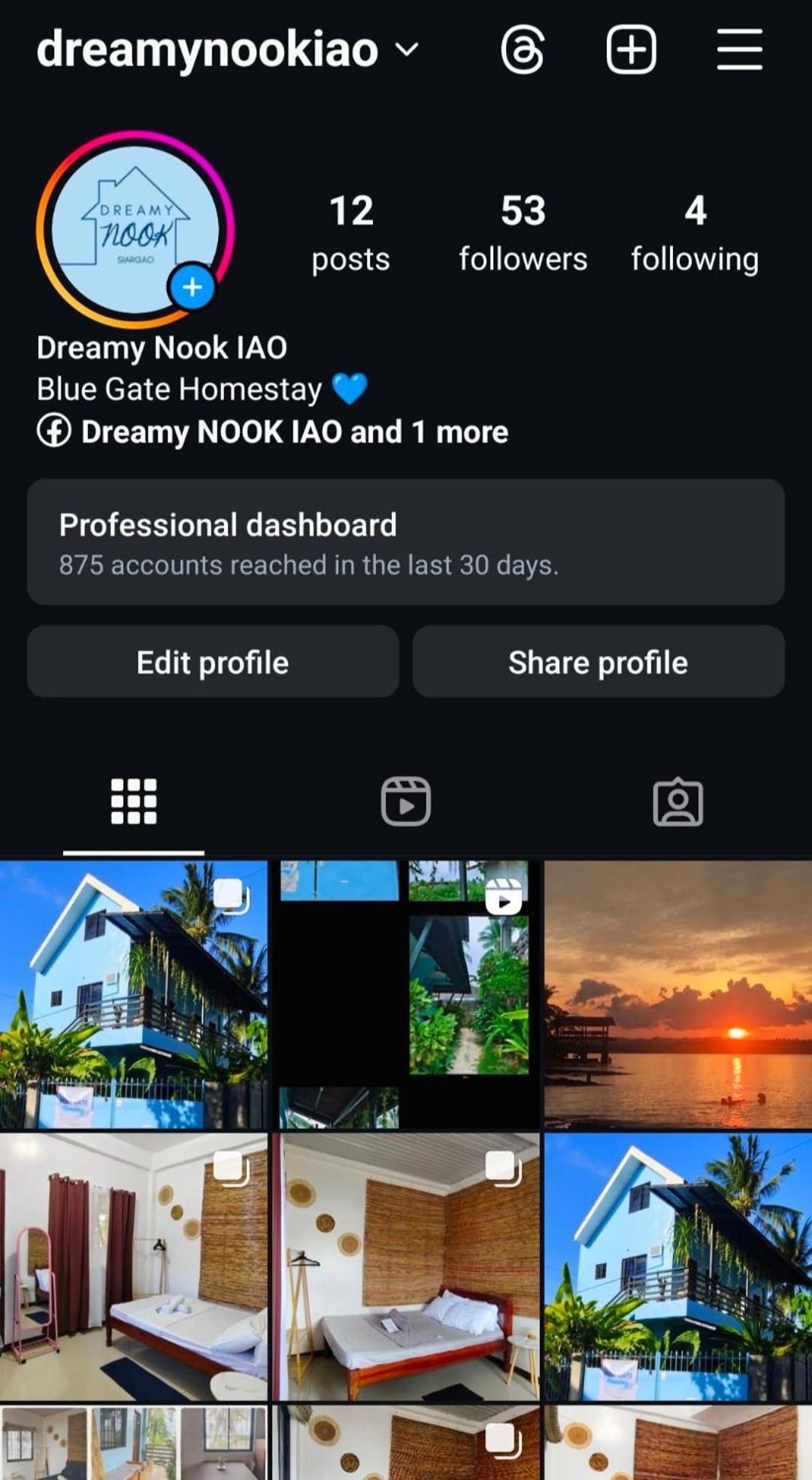Open the hamburger menu
Screen dimensions: 812x1480
[x=740, y=50]
